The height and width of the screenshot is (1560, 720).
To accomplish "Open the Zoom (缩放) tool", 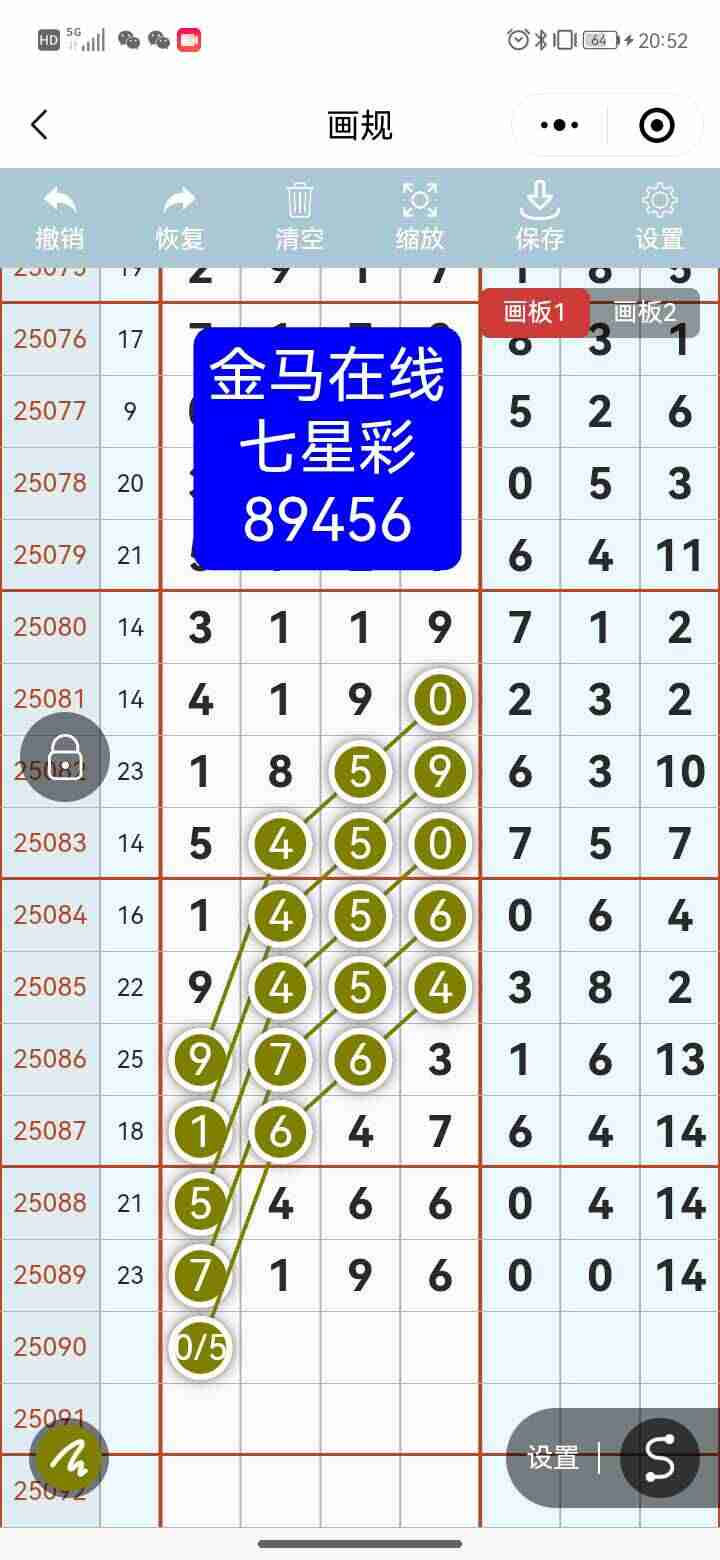I will [419, 213].
